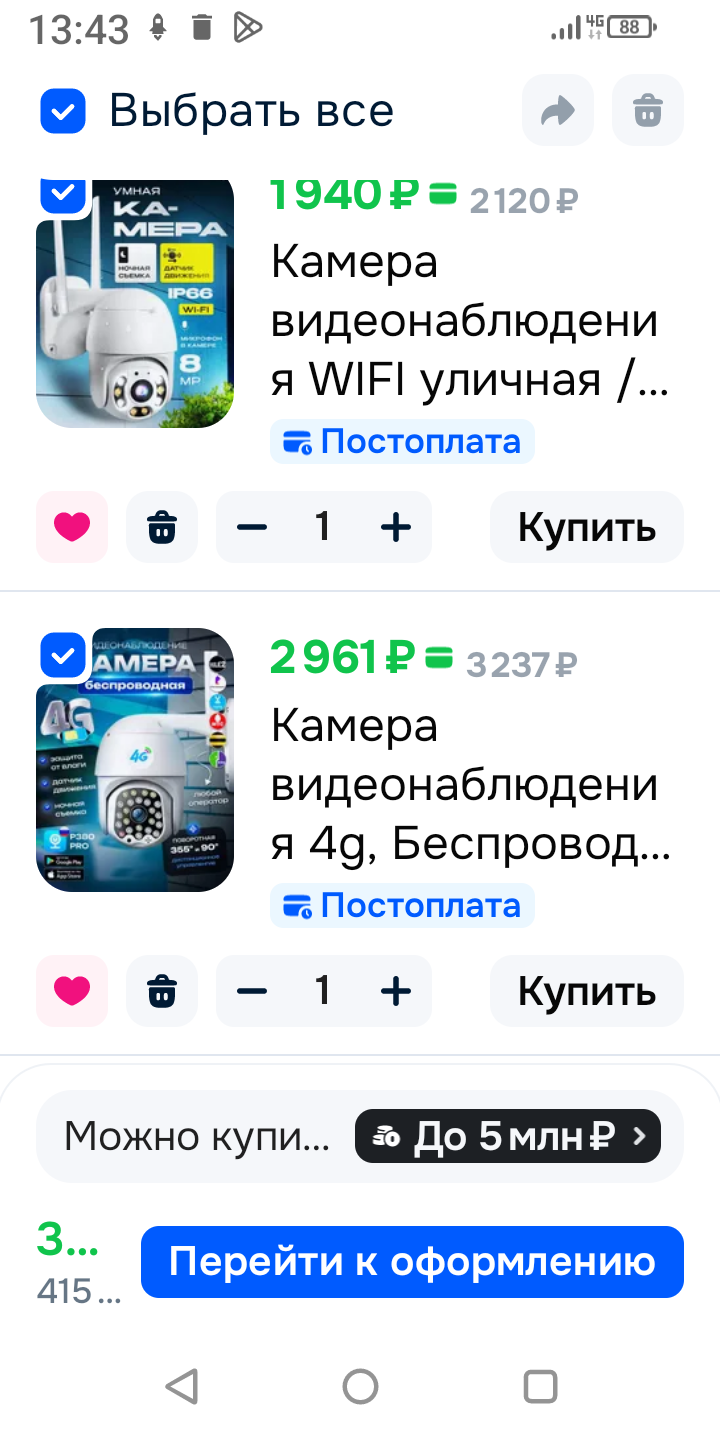This screenshot has width=720, height=1440.
Task: Open the "До 5 млн ₽" credit offer
Action: point(507,1136)
